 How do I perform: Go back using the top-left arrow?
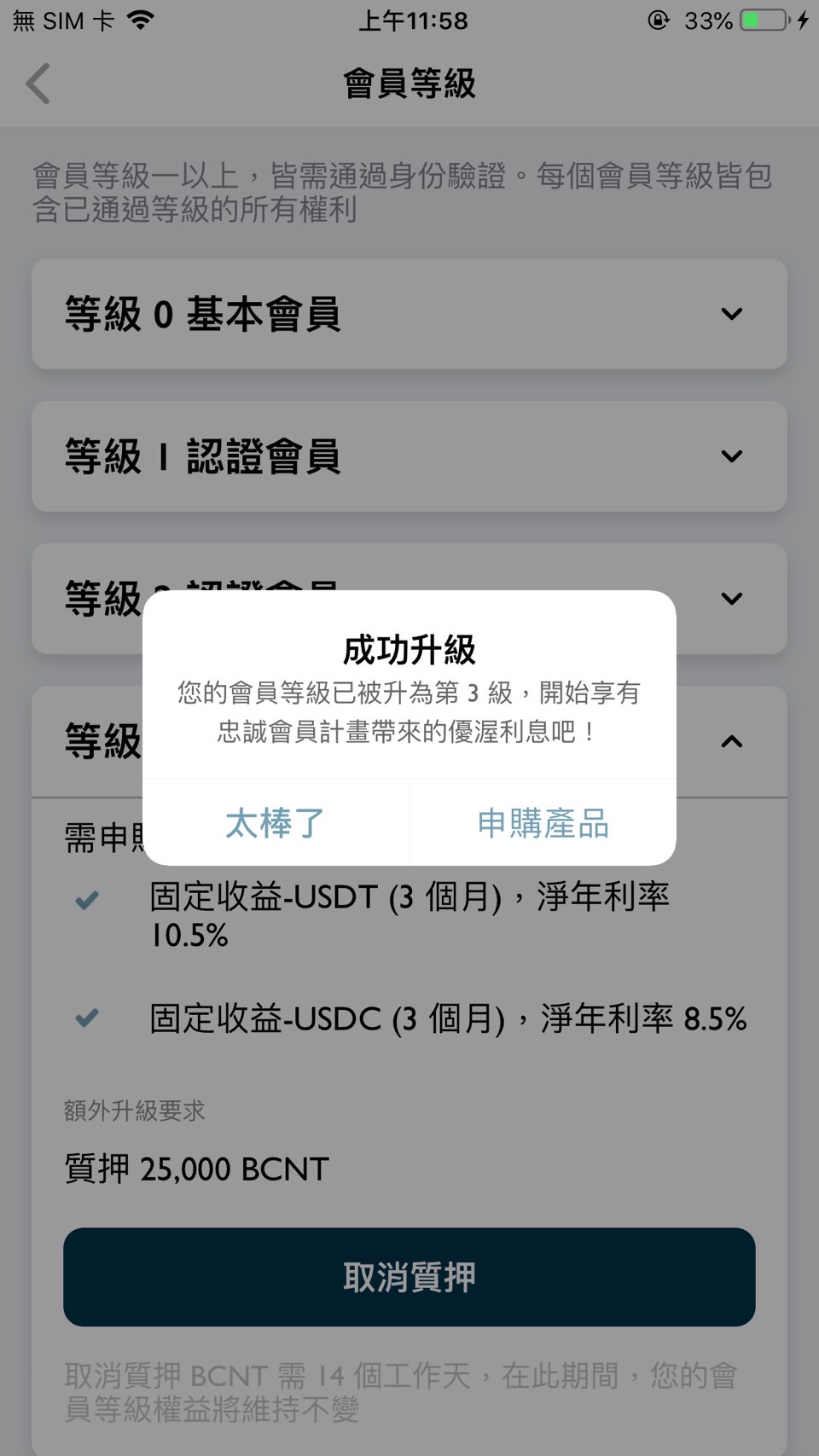point(38,84)
